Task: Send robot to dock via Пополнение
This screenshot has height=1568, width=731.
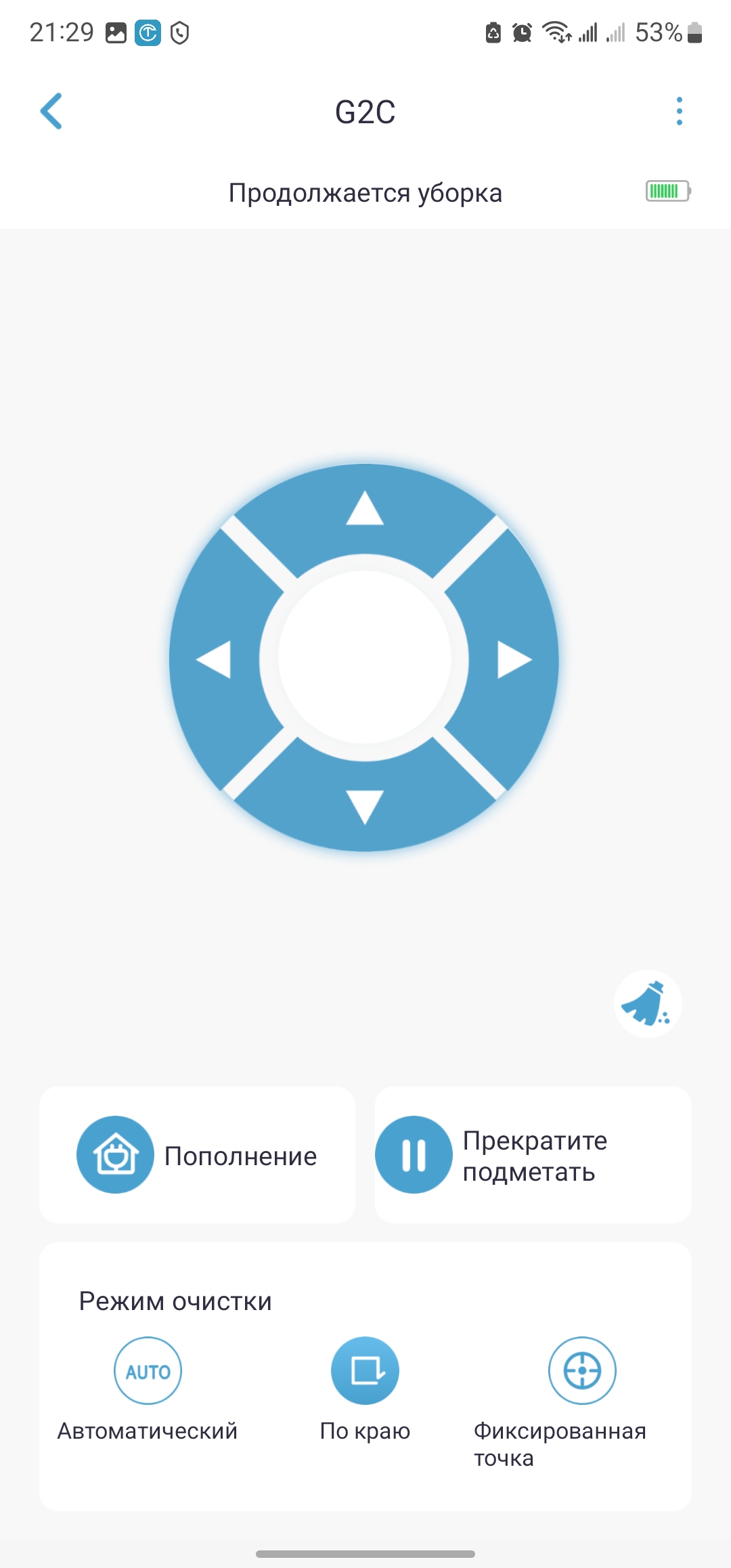Action: pyautogui.click(x=197, y=1155)
